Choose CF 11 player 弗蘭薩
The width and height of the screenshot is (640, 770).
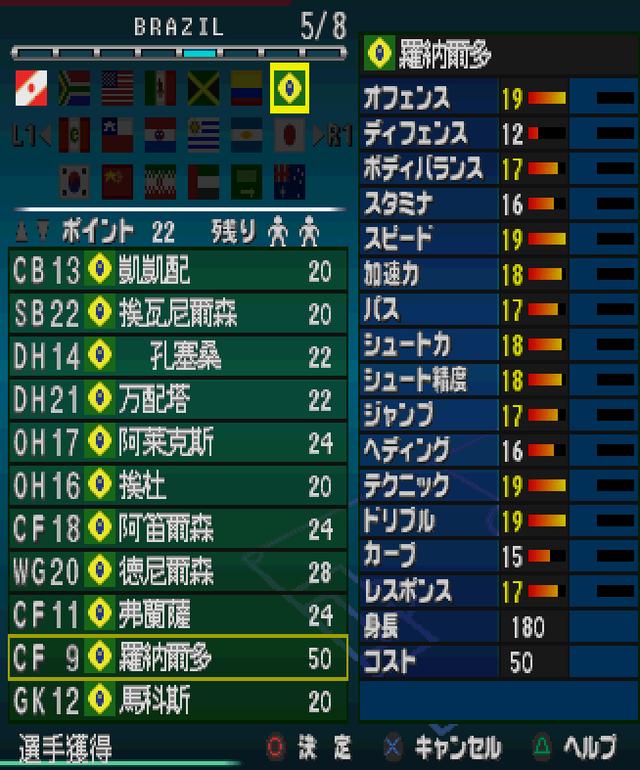(178, 614)
